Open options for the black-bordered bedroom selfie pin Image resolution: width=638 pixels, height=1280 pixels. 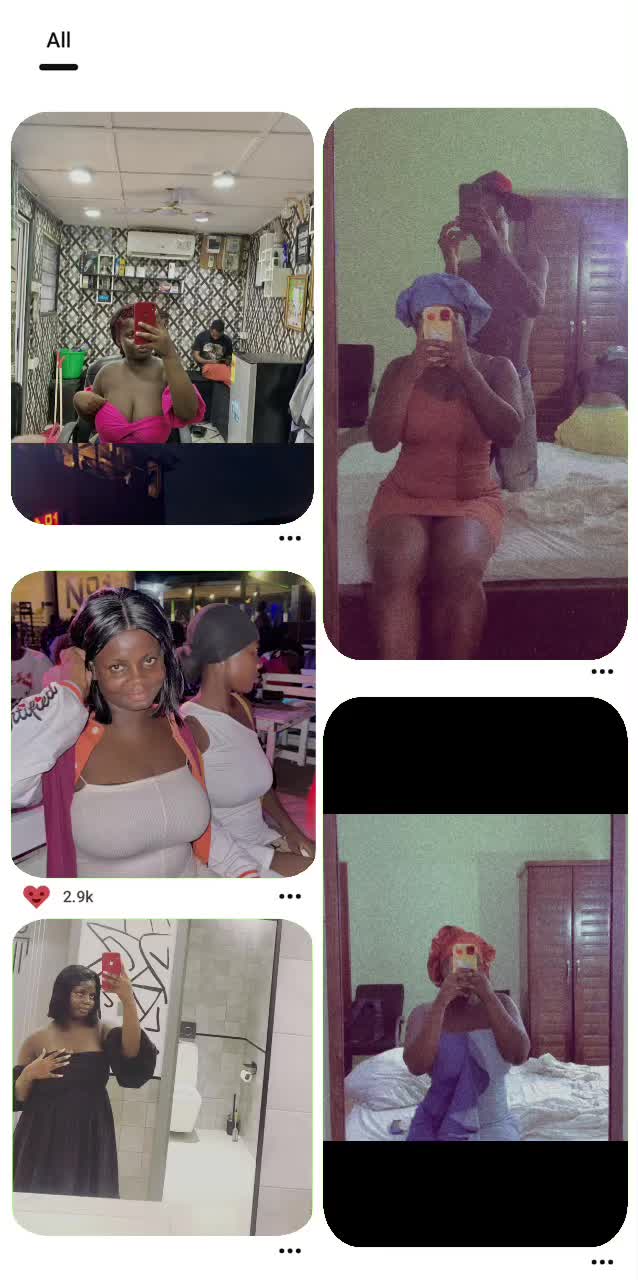[x=602, y=1262]
